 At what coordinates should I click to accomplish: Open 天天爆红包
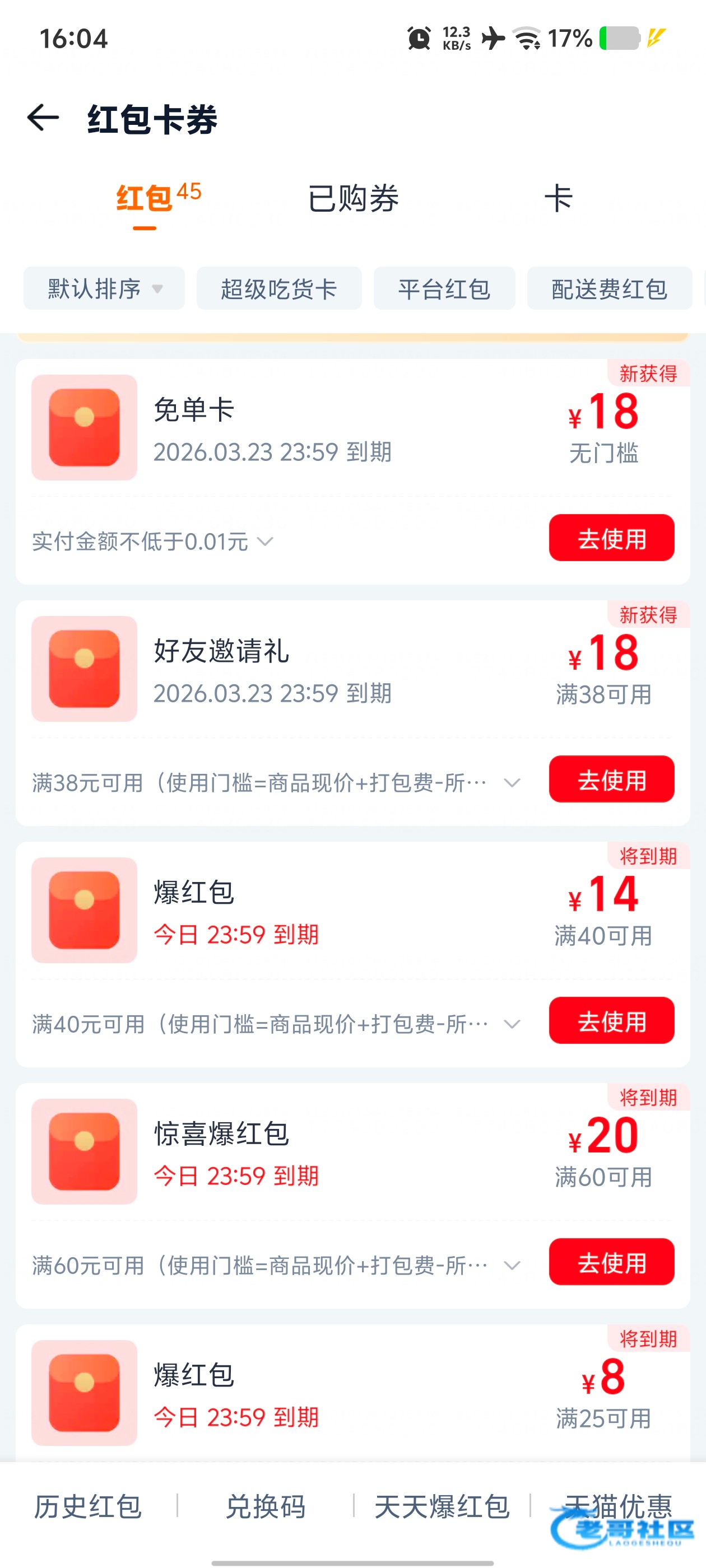point(442,1506)
